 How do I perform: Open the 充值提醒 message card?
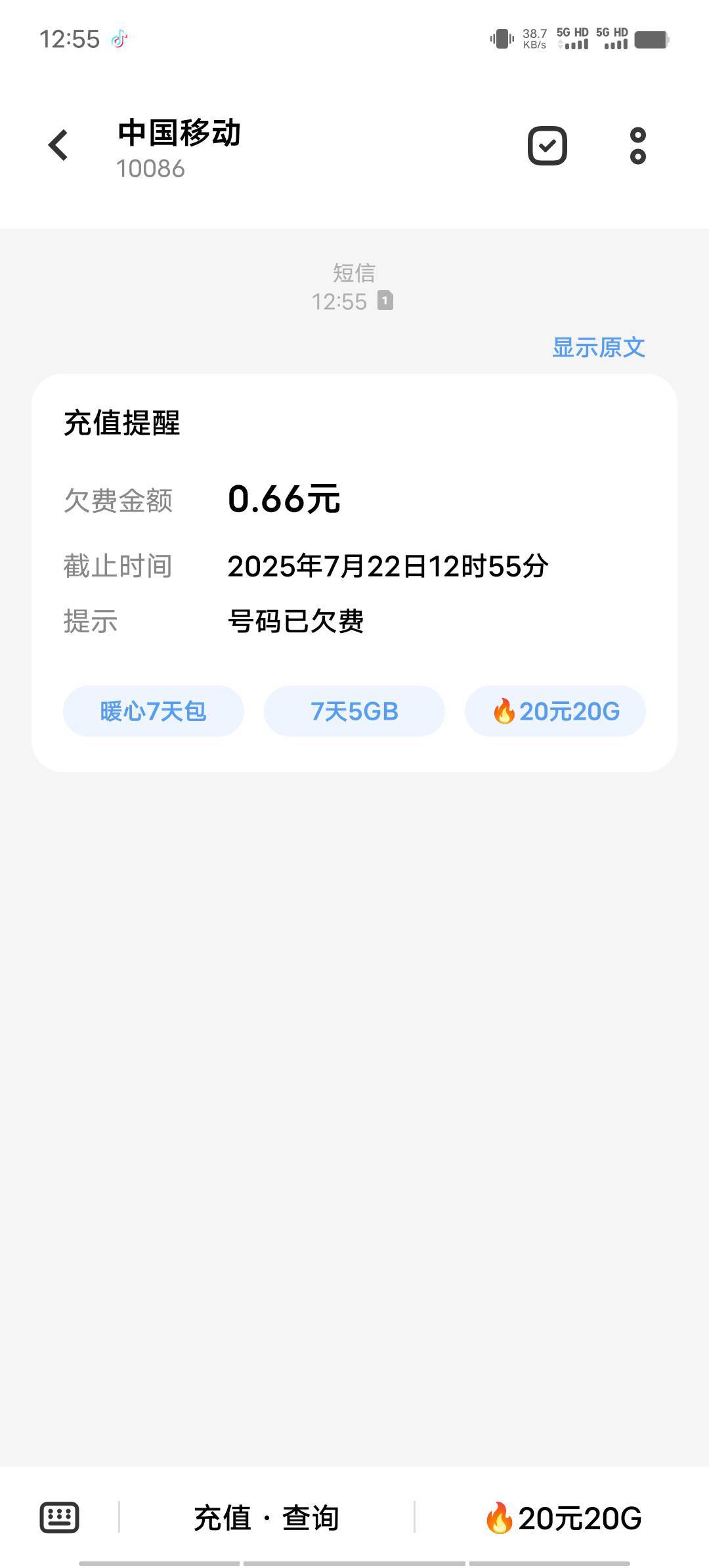click(354, 573)
